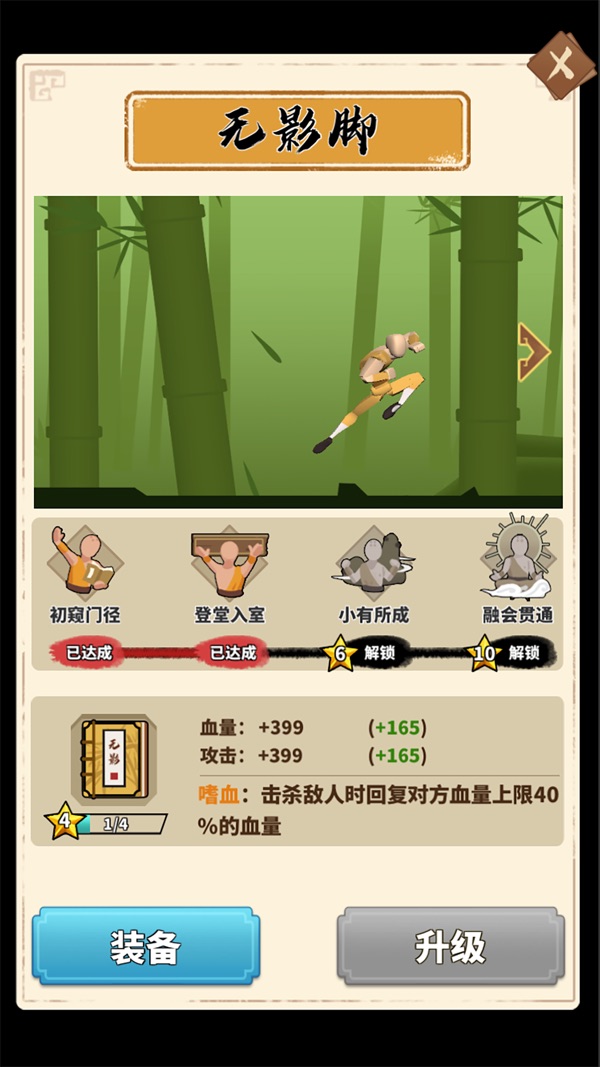Viewport: 600px width, 1067px height.
Task: Show the next skill with the arrow
Action: 534,352
